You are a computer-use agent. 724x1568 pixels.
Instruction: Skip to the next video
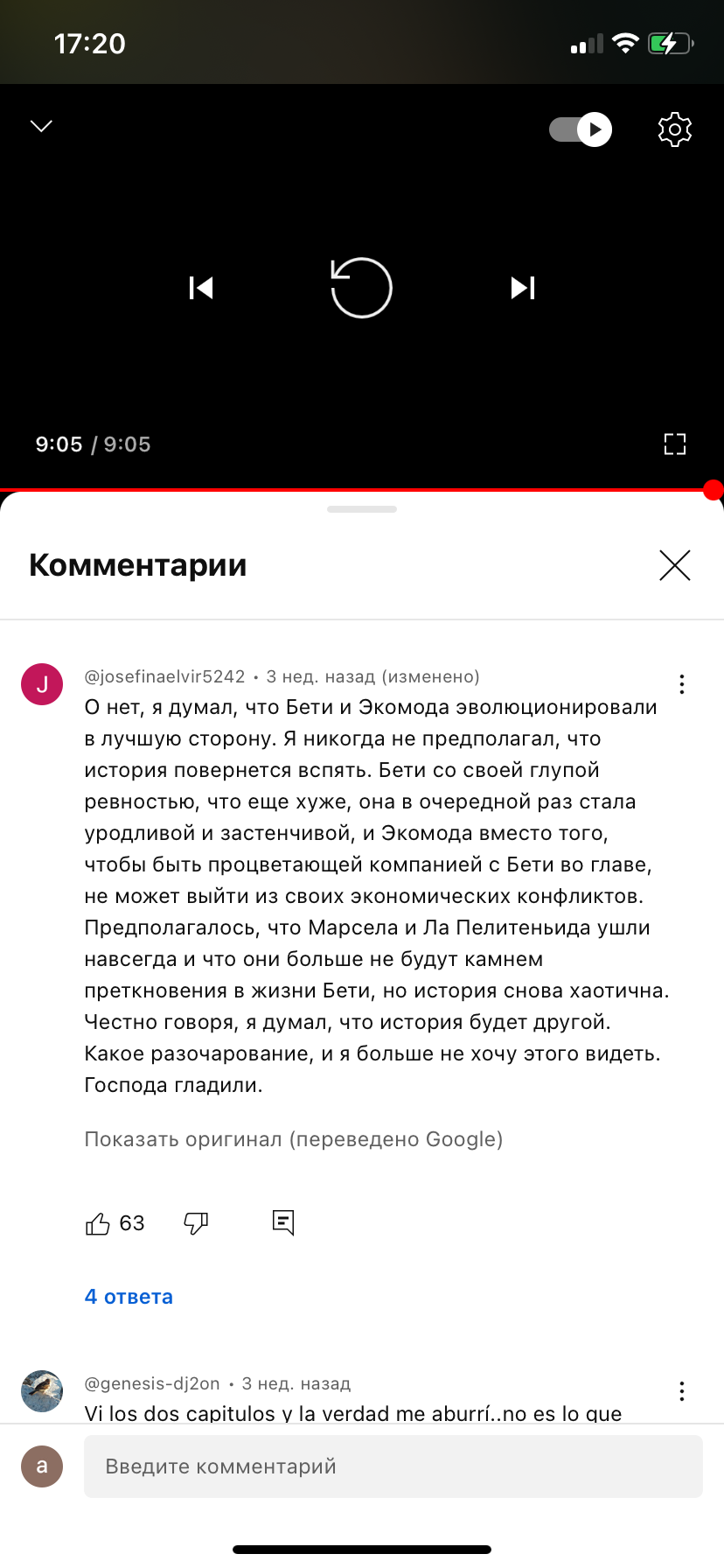coord(523,288)
